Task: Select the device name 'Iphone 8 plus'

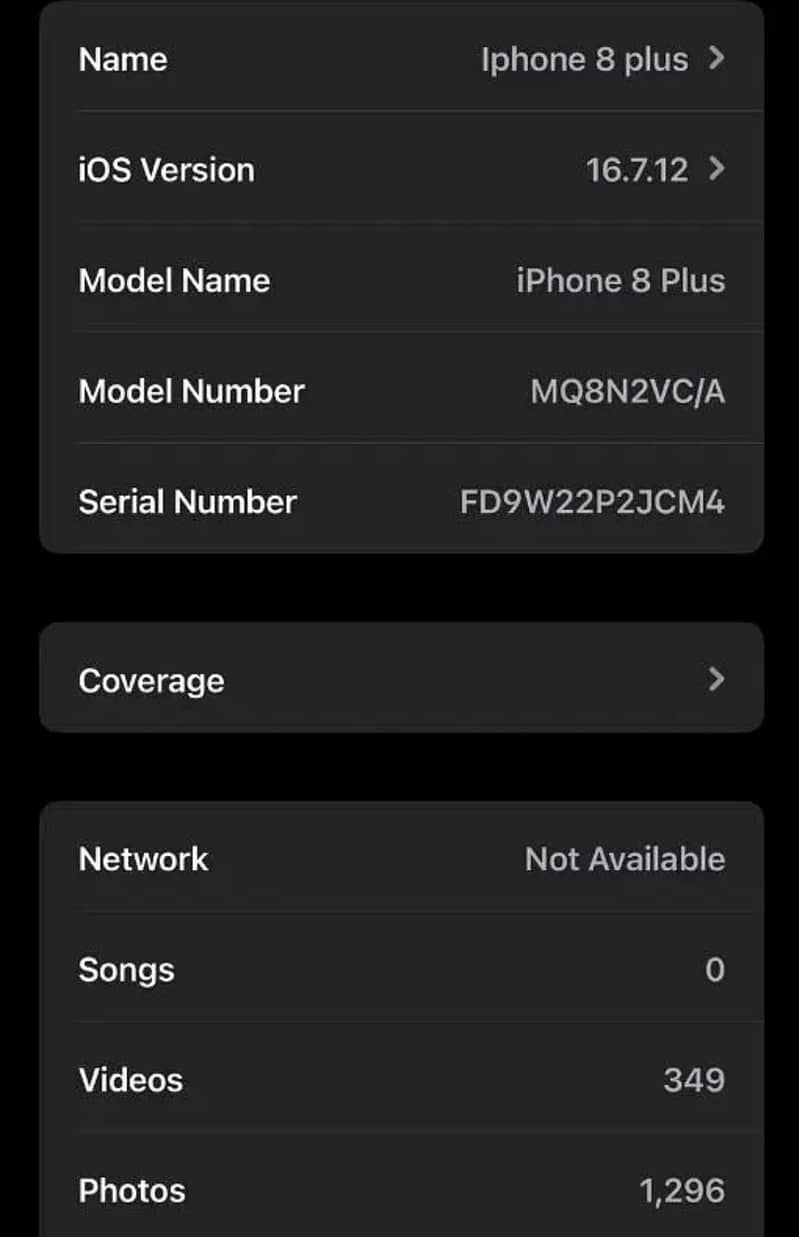Action: click(584, 60)
